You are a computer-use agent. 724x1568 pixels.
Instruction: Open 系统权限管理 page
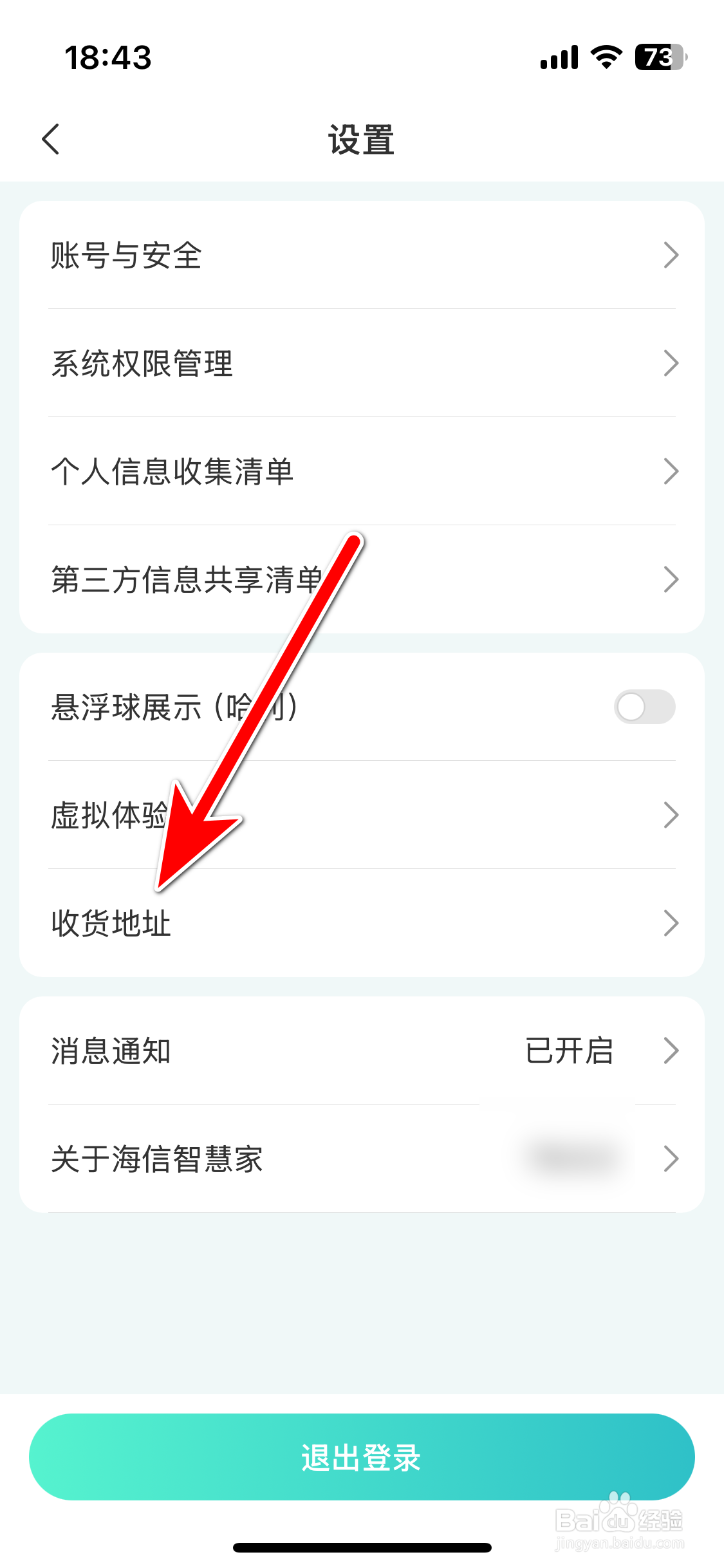click(360, 364)
